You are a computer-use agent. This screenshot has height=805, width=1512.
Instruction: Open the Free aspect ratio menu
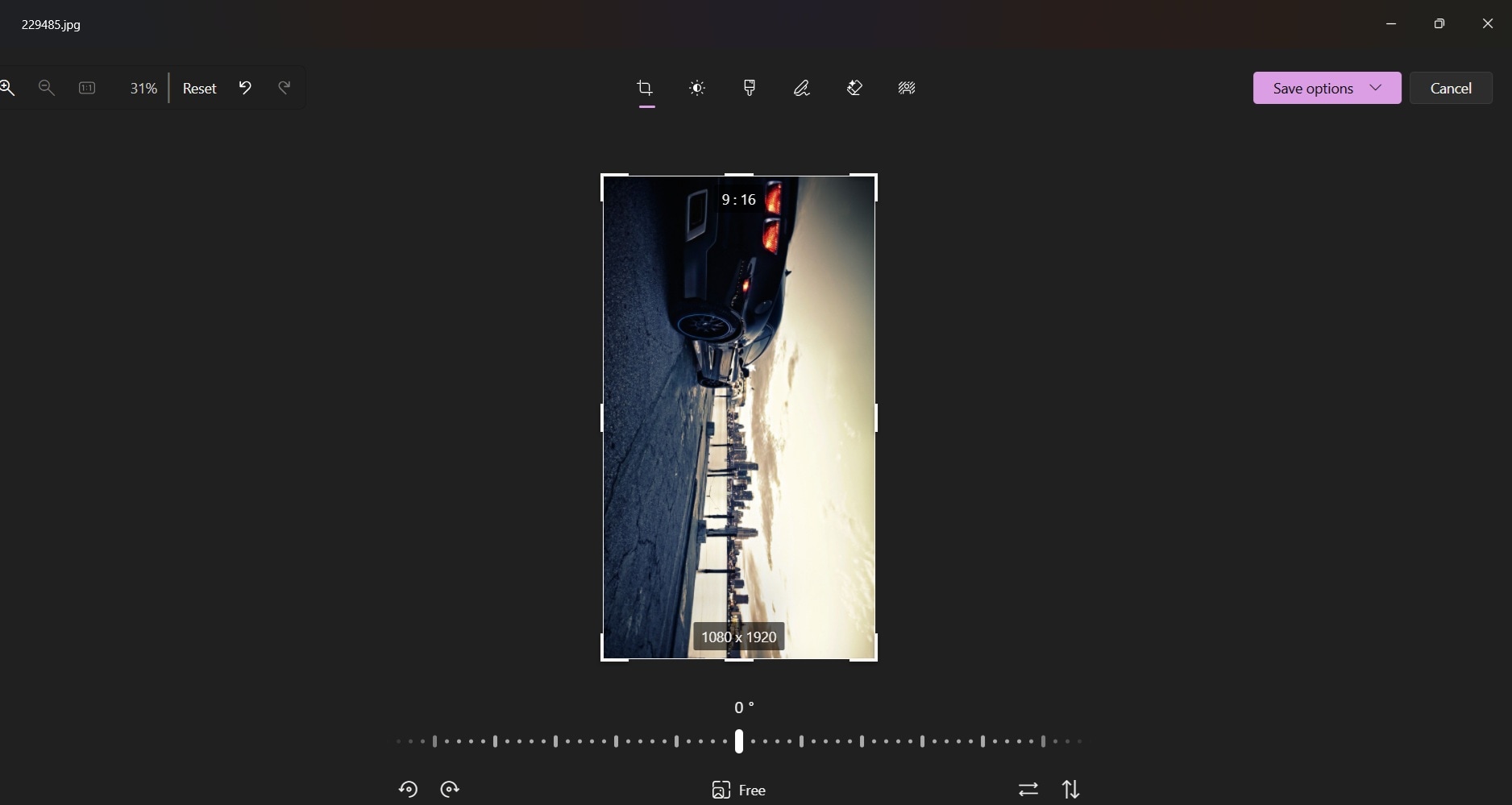(x=738, y=790)
